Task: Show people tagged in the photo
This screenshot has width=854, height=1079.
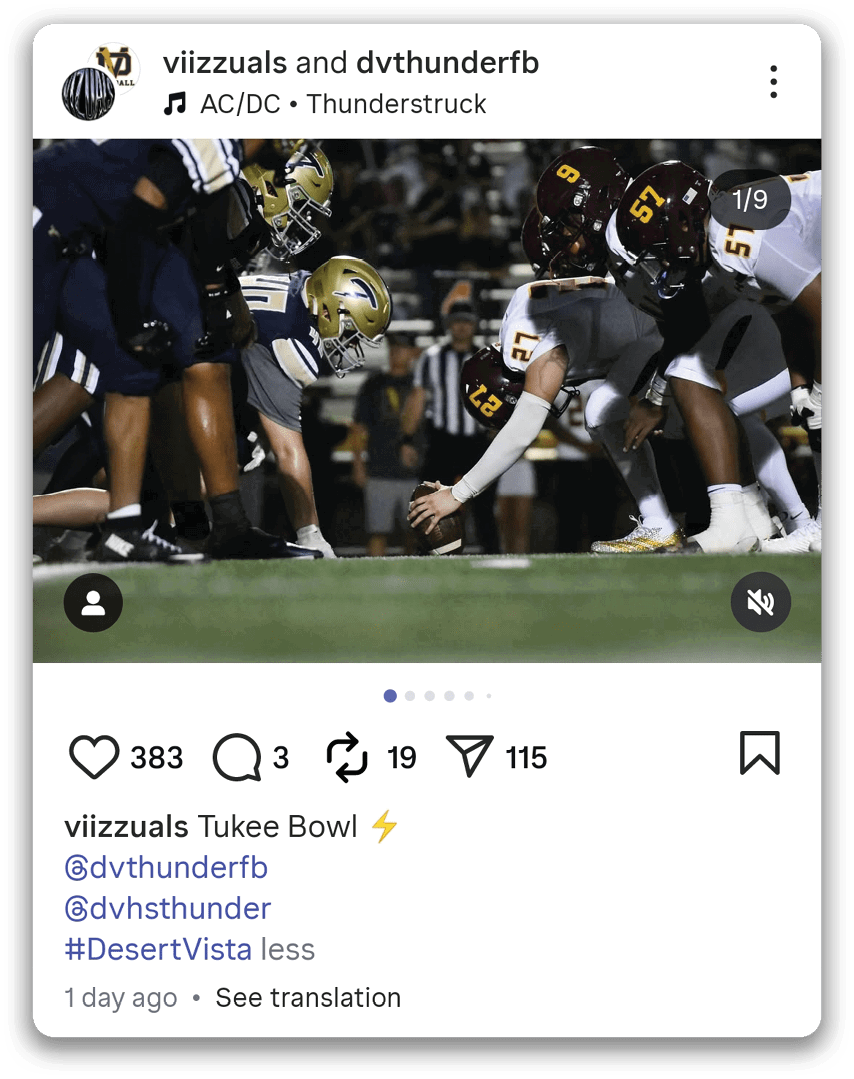Action: point(93,603)
